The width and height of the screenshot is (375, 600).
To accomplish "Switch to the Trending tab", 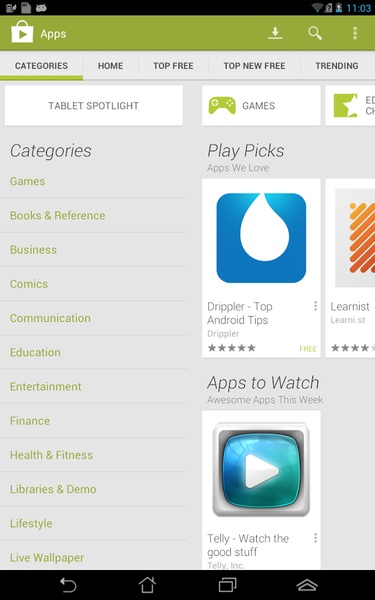I will (337, 66).
